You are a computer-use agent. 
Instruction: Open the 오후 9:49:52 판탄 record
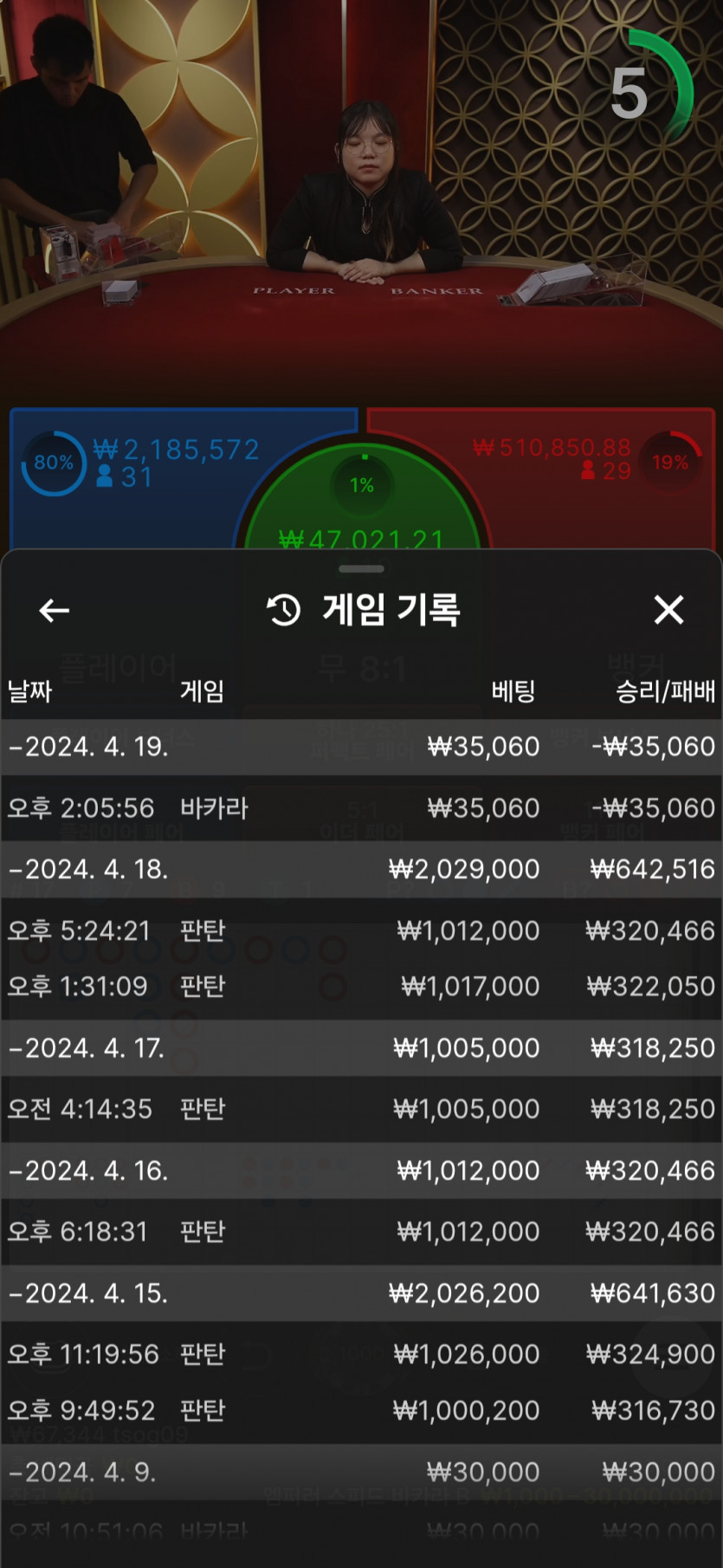361,1410
